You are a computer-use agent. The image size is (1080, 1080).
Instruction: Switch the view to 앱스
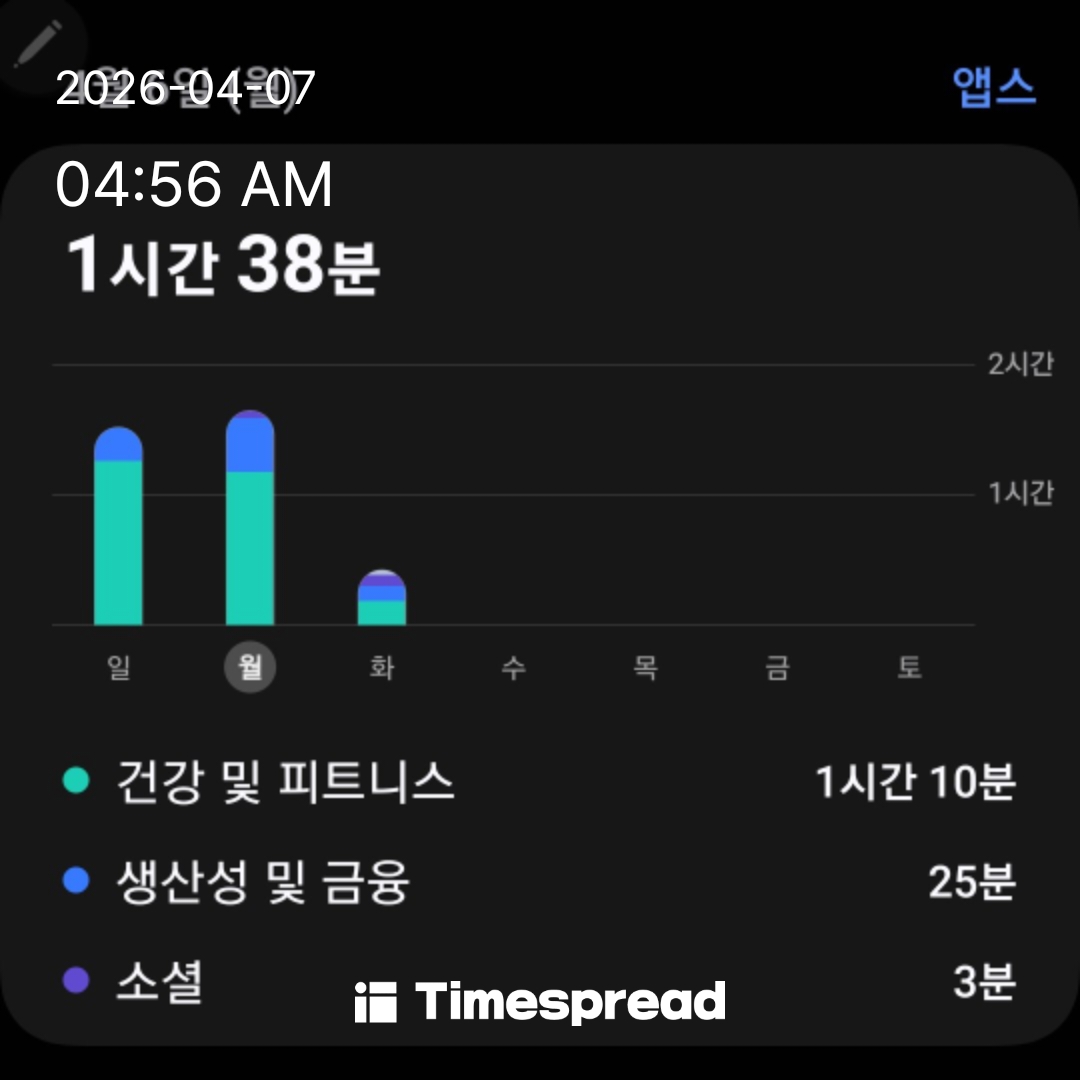pos(994,88)
